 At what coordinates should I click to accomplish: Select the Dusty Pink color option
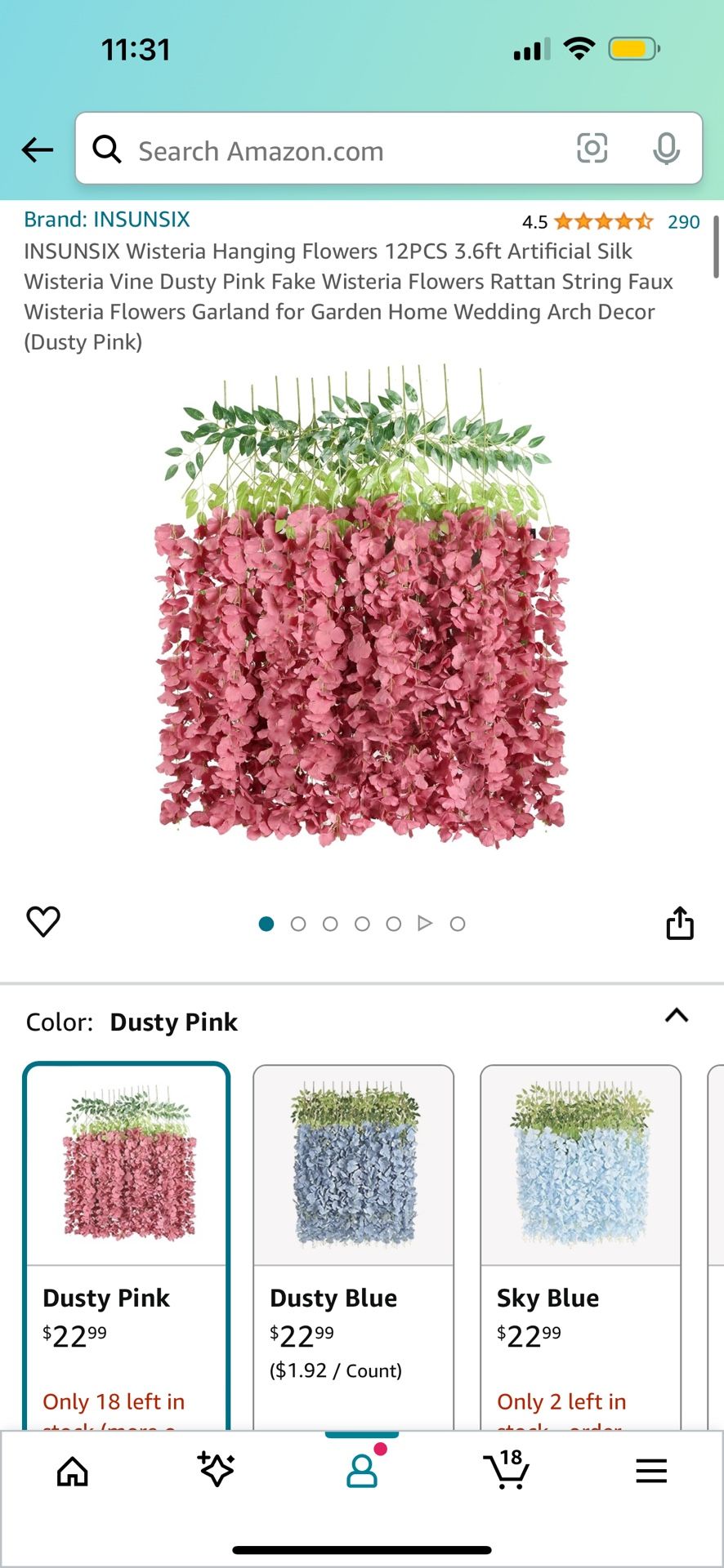127,1225
